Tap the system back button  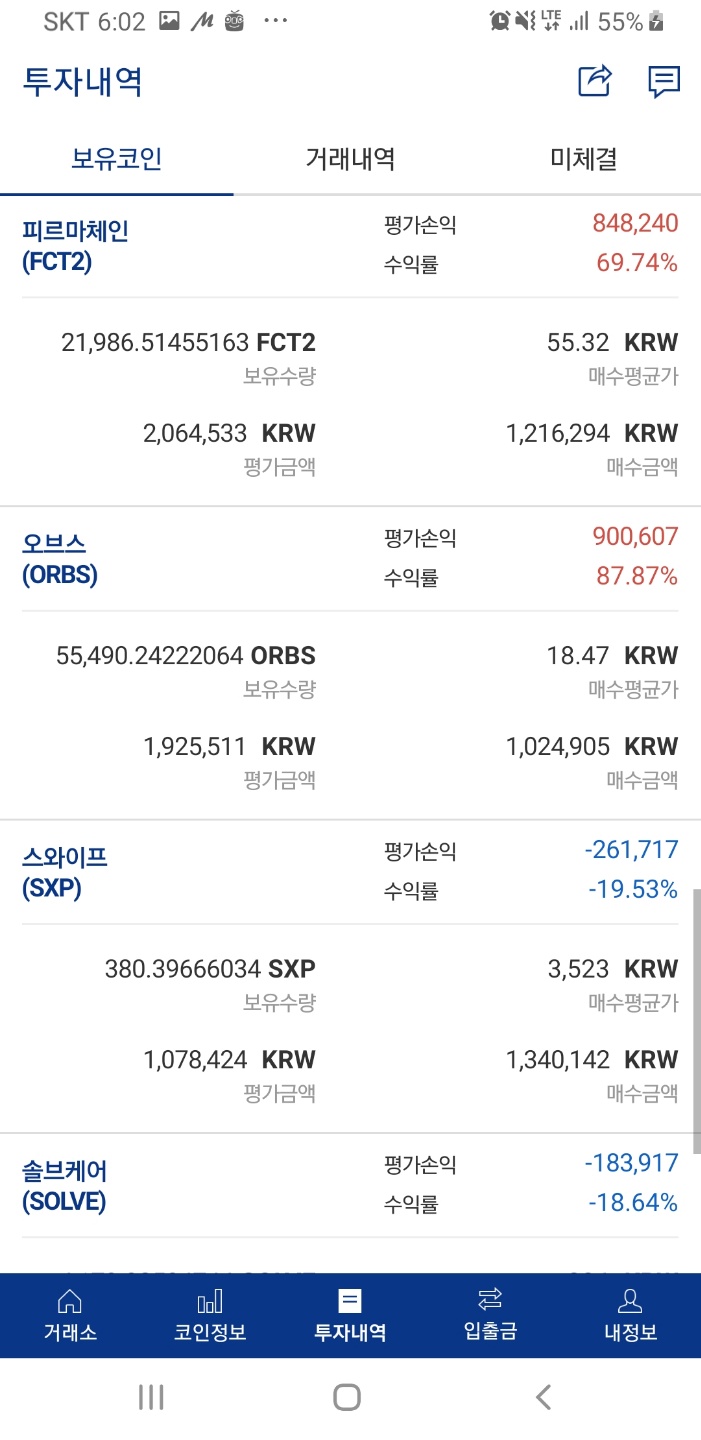click(543, 1397)
